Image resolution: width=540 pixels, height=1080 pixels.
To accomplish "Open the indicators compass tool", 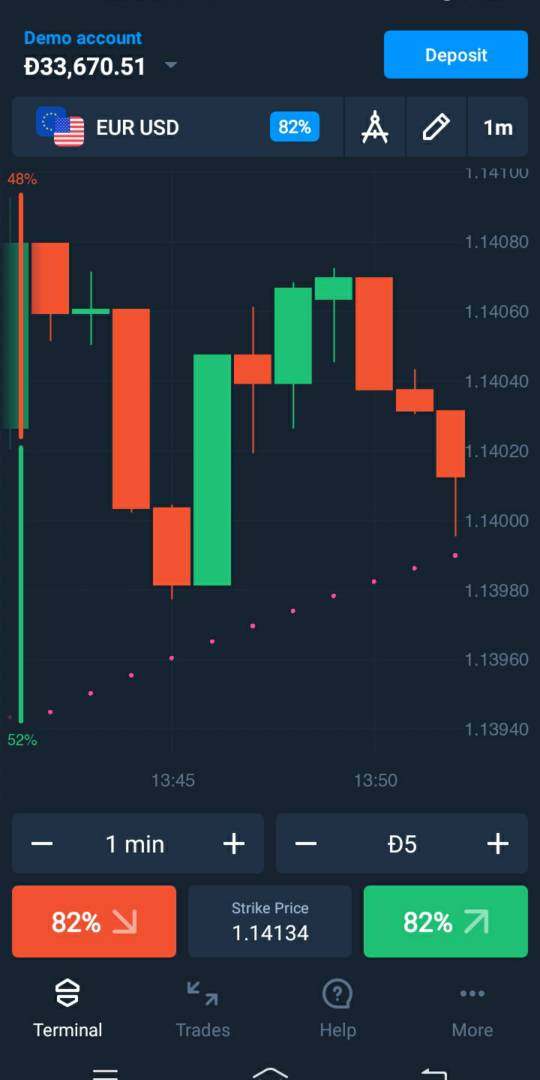I will 375,127.
